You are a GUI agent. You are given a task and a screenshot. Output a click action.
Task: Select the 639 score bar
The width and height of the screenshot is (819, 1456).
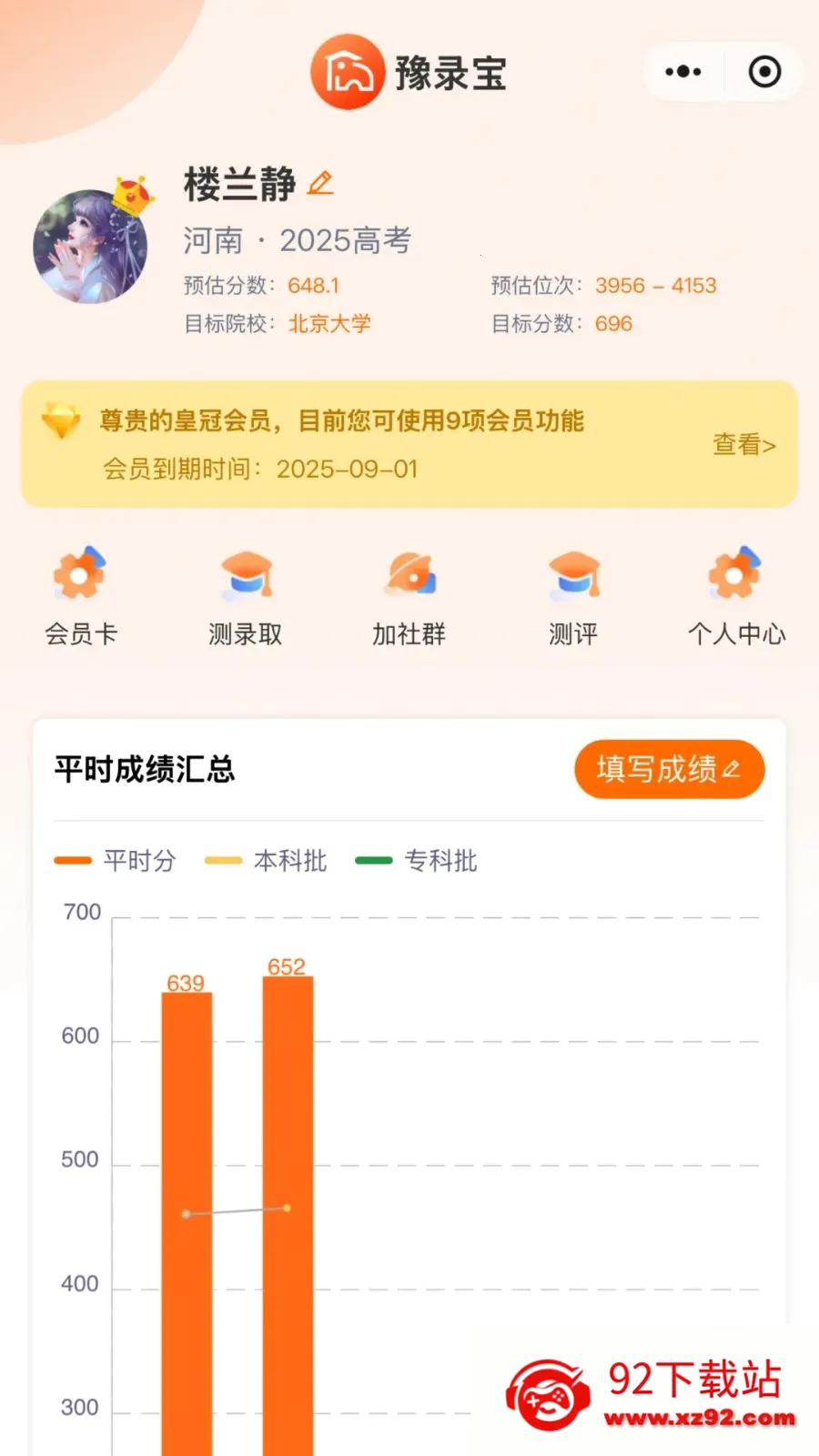pos(187,1224)
